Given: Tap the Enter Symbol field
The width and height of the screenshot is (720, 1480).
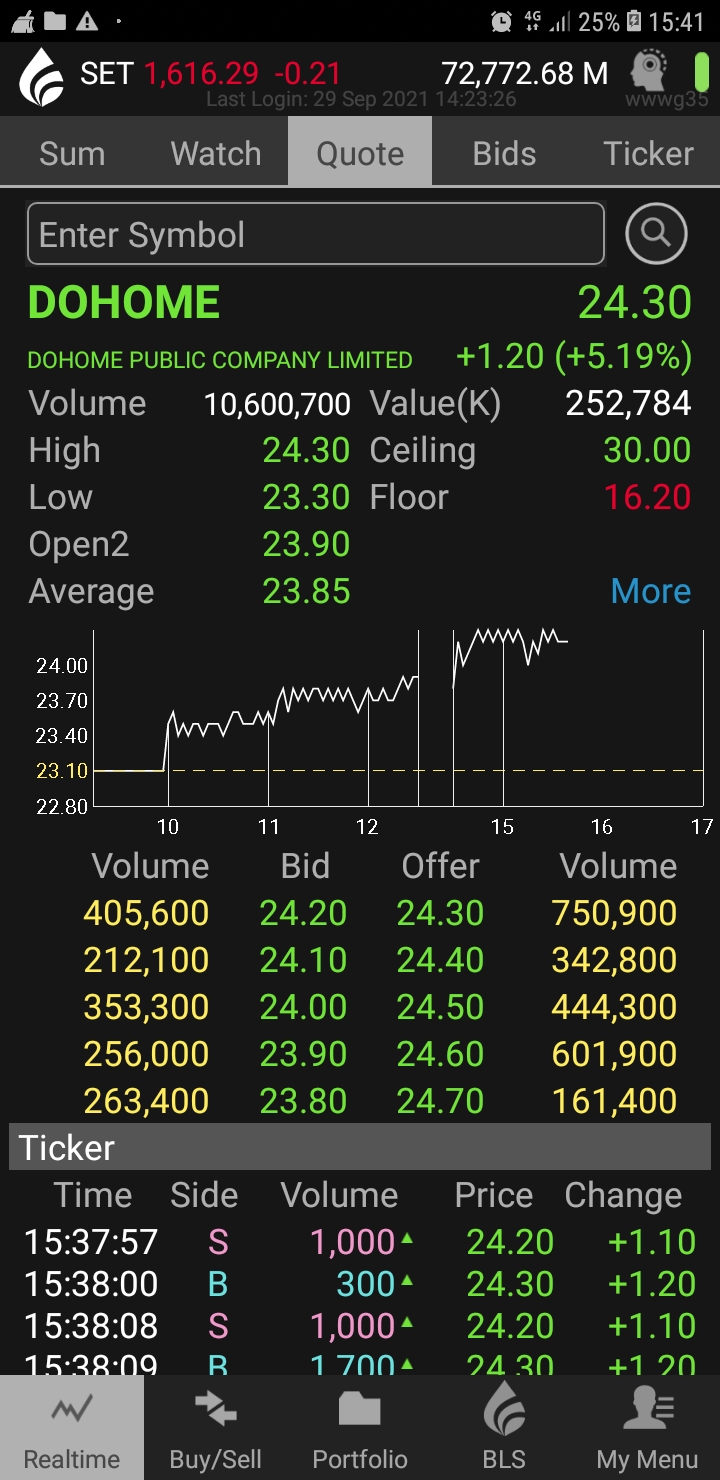Looking at the screenshot, I should tap(316, 235).
